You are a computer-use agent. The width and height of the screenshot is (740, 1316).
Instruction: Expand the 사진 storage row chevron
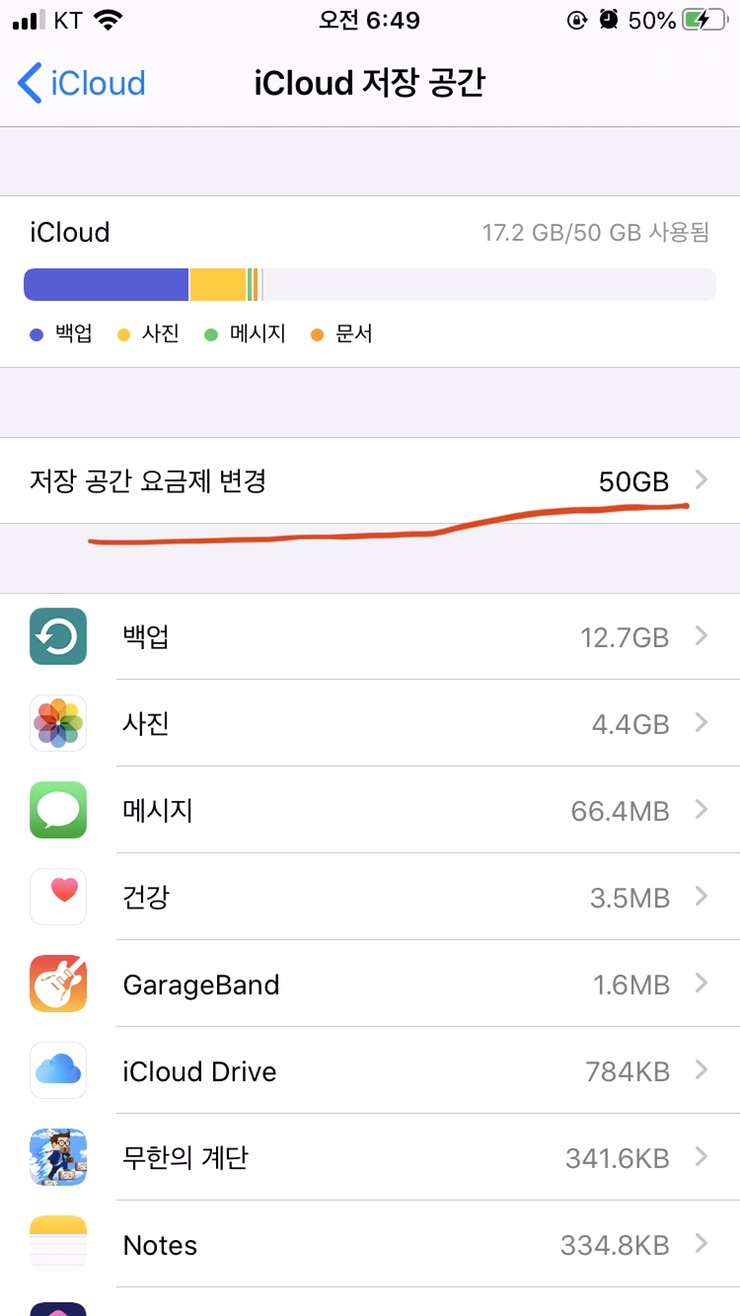tap(701, 724)
